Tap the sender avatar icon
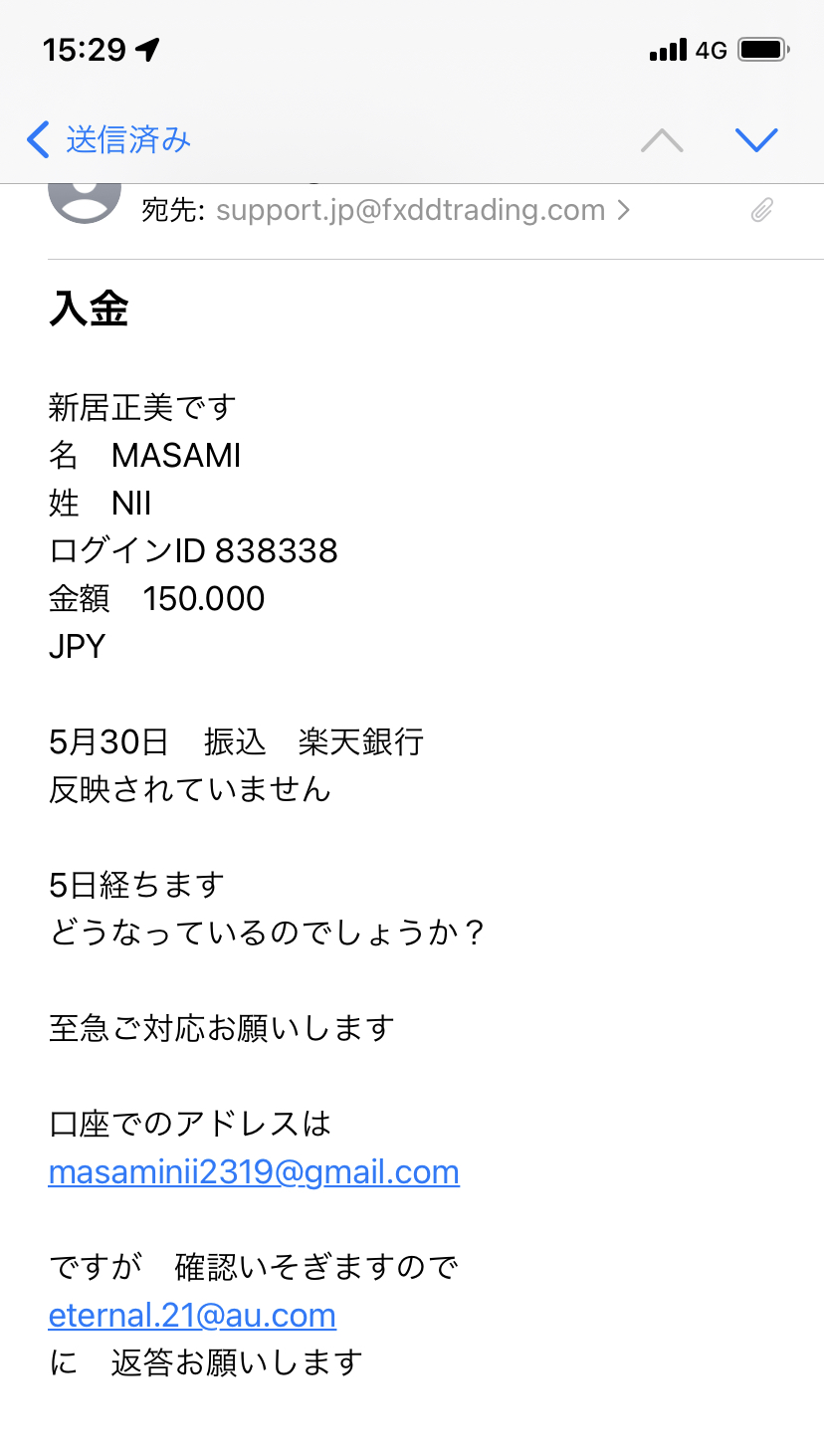This screenshot has height=1456, width=824. (x=85, y=203)
